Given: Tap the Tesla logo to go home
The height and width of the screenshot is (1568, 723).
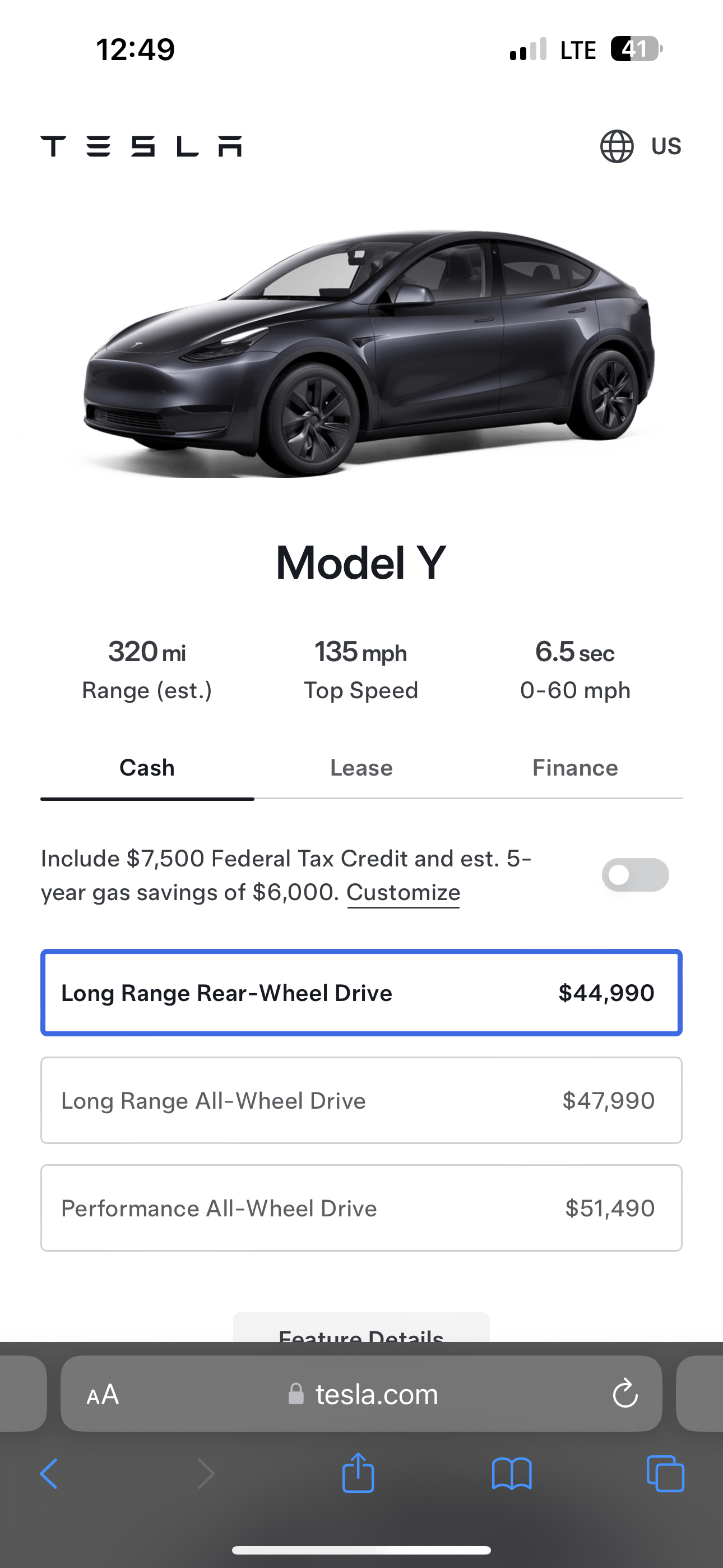Looking at the screenshot, I should pos(141,146).
